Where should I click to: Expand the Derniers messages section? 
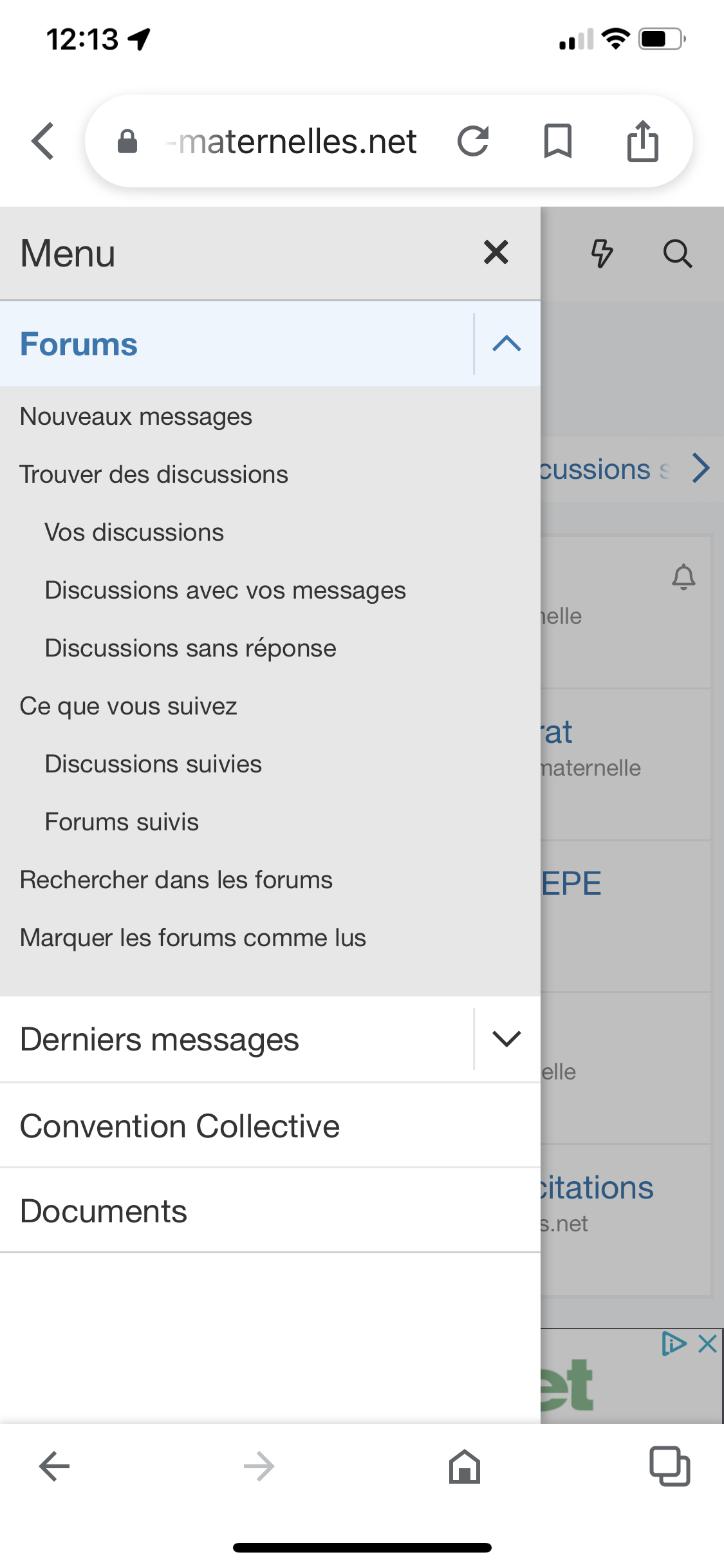tap(506, 1039)
